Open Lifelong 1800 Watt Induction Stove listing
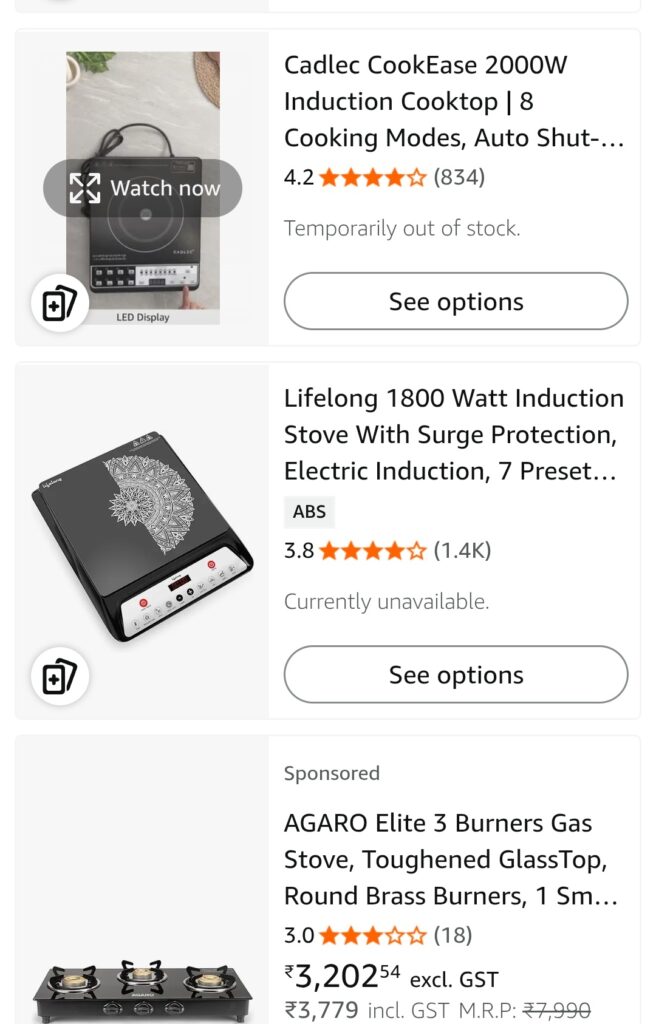 [453, 435]
